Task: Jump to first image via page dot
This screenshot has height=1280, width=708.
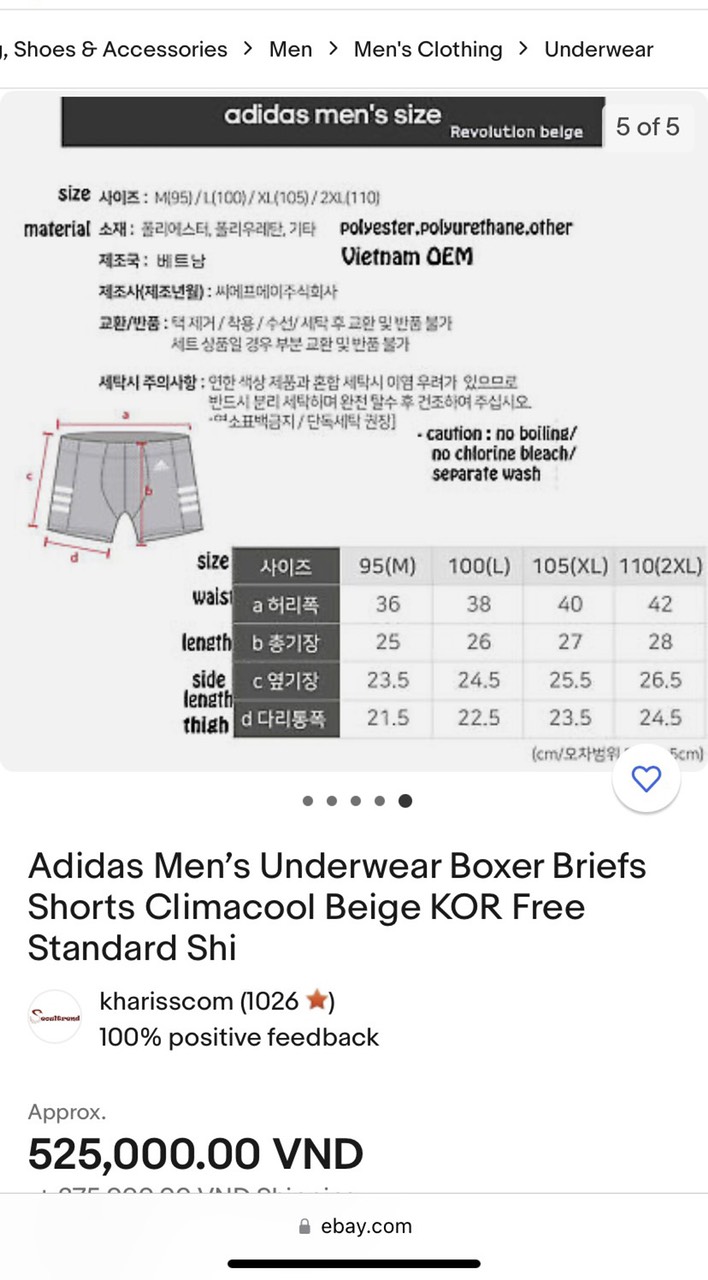Action: [307, 800]
